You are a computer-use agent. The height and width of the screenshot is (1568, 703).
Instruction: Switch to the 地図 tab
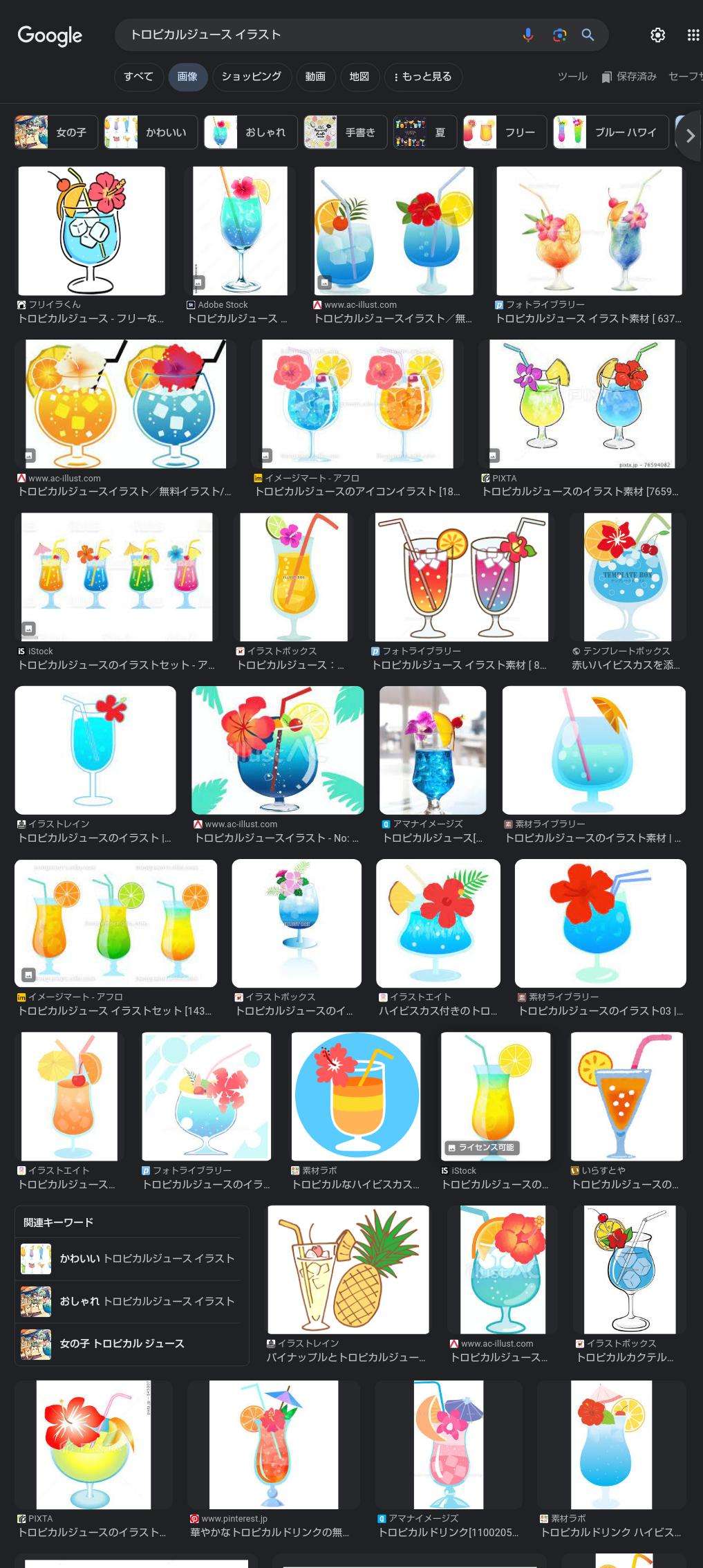(359, 76)
